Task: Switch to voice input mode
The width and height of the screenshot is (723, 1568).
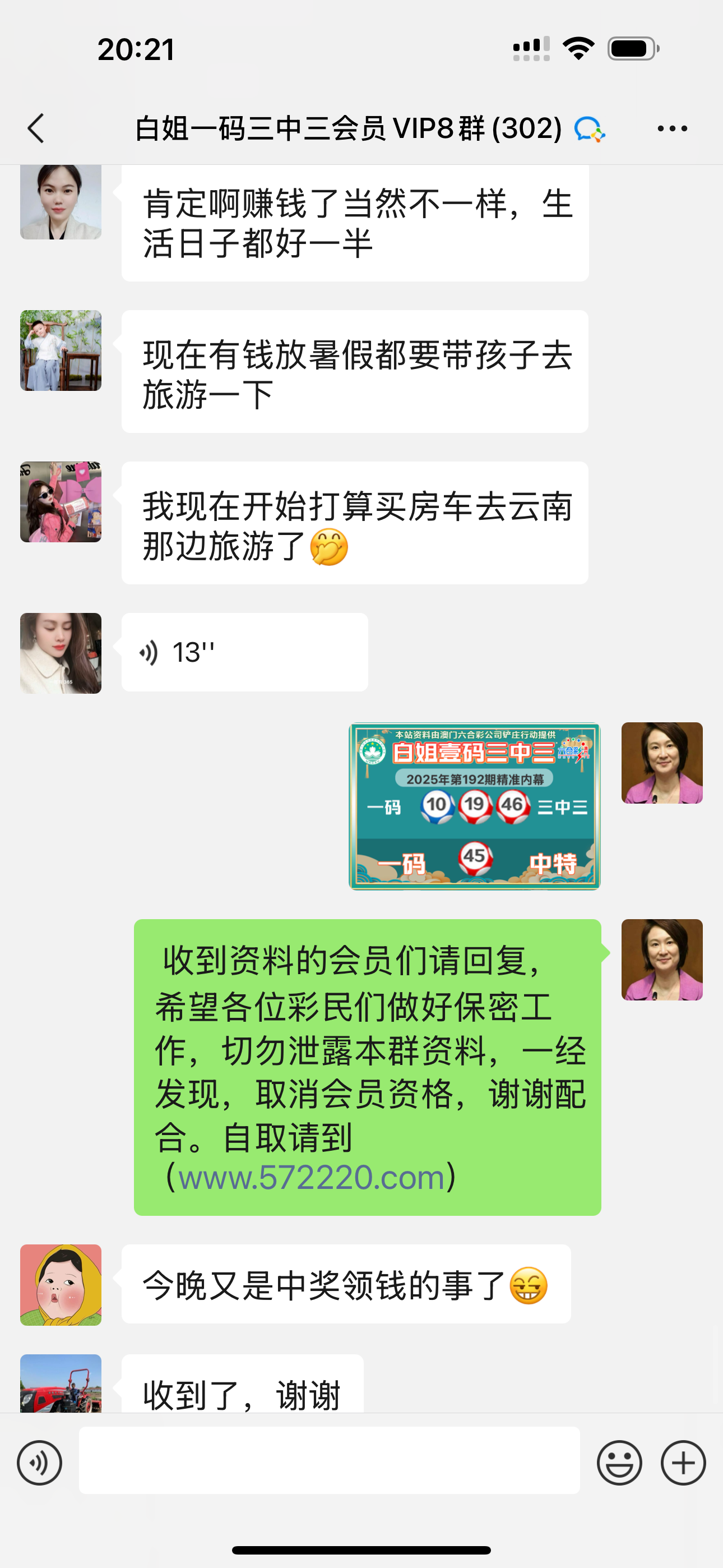Action: tap(40, 1463)
